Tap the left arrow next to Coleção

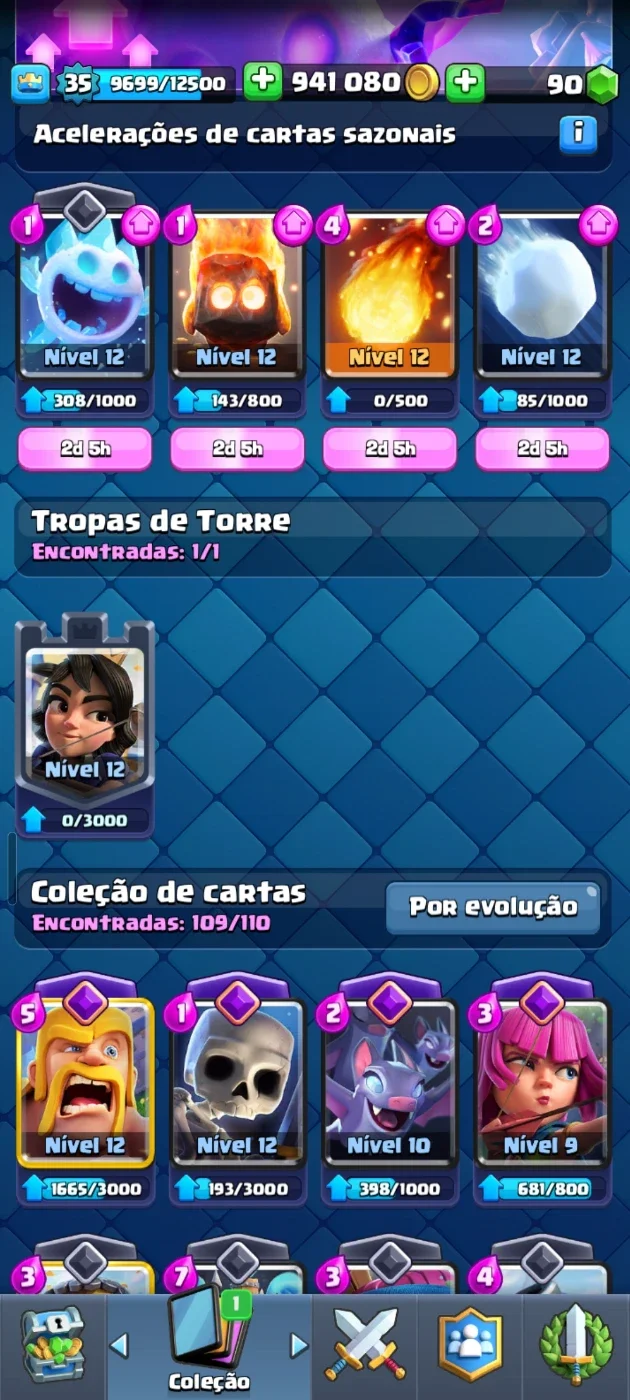tap(119, 1345)
